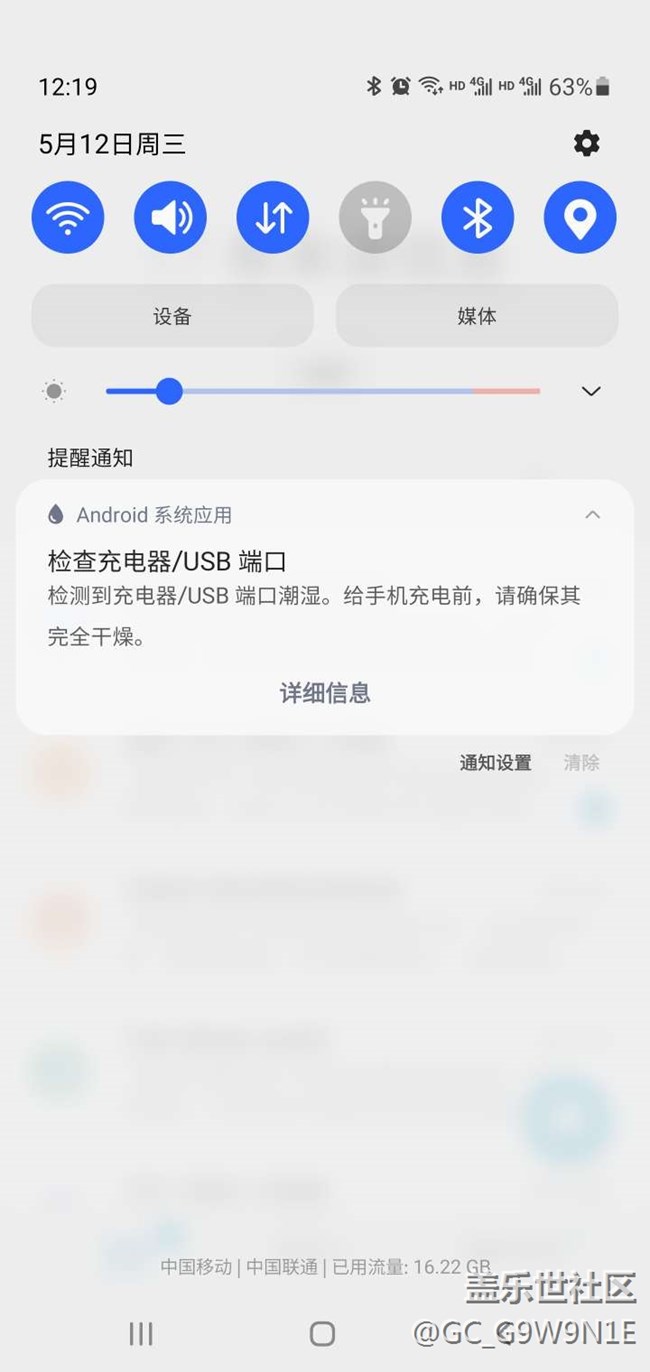The width and height of the screenshot is (650, 1372).
Task: Expand brightness options with the down chevron
Action: coord(591,391)
